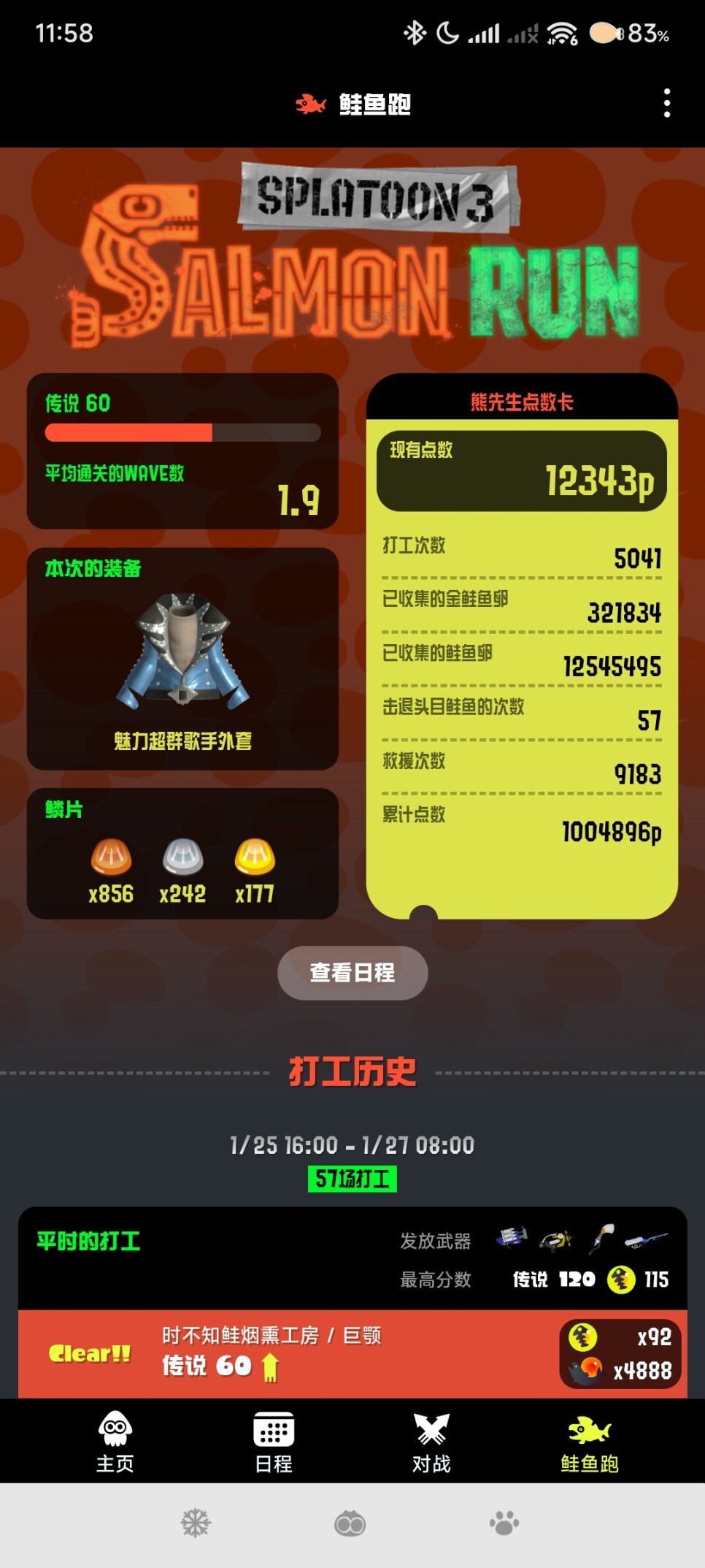
Task: Switch to the 对战 tab
Action: 431,1442
